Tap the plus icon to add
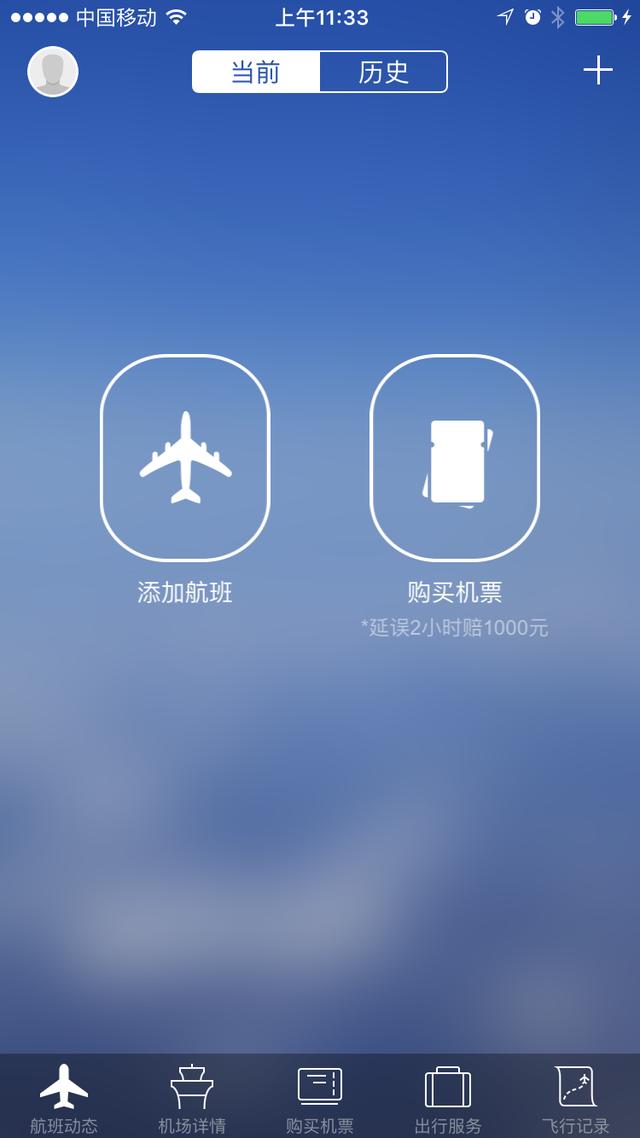 [598, 70]
